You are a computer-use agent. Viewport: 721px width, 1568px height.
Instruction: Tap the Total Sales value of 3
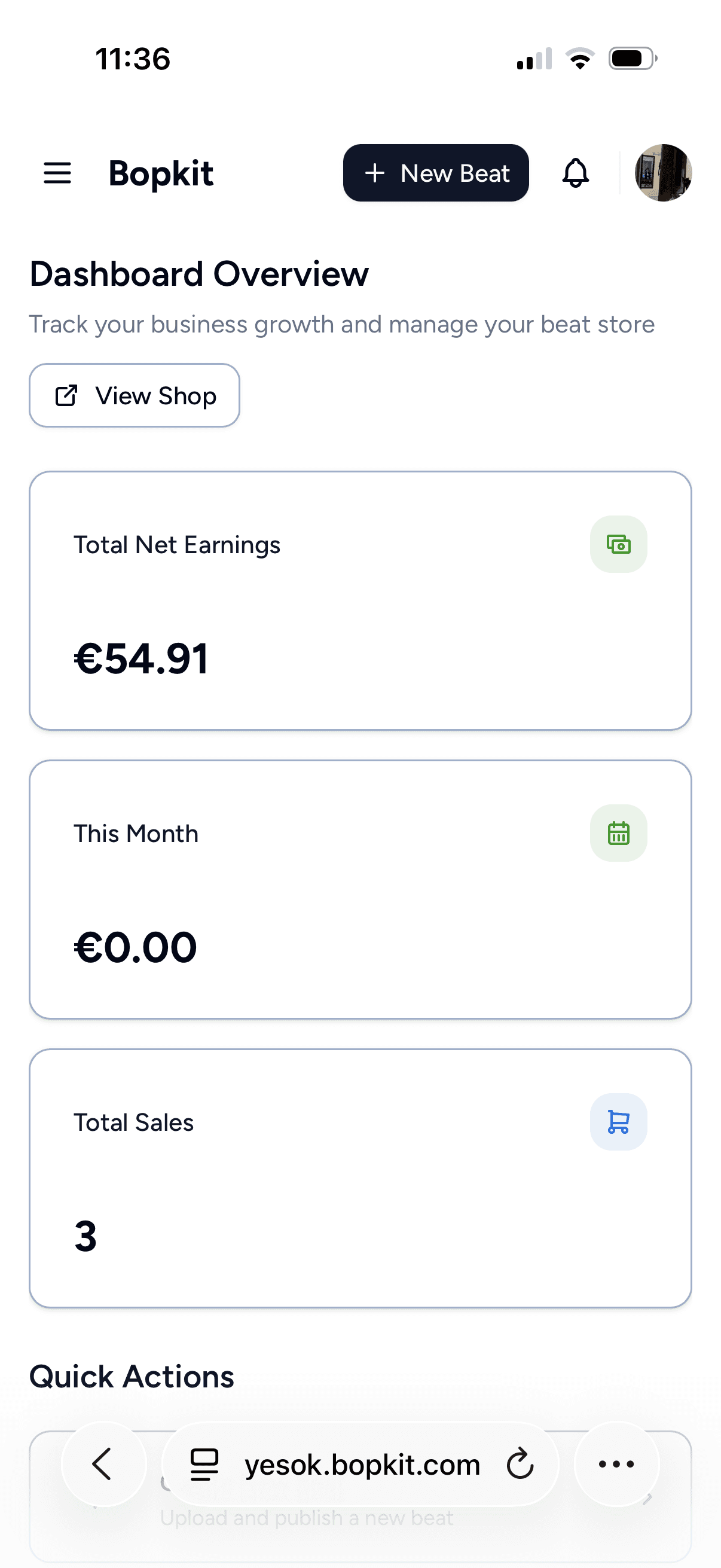tap(85, 1234)
